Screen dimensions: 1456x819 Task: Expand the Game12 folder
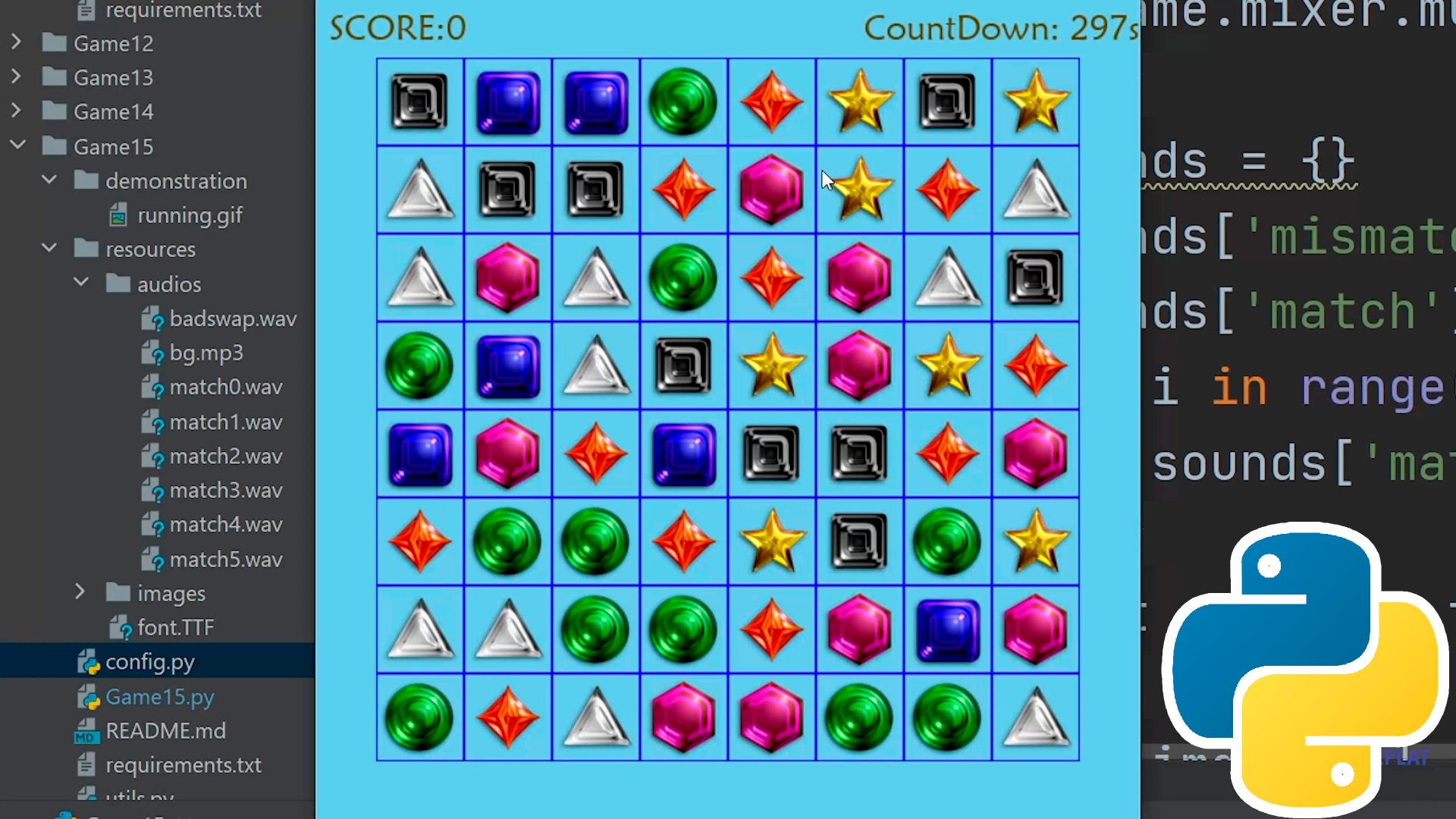17,43
